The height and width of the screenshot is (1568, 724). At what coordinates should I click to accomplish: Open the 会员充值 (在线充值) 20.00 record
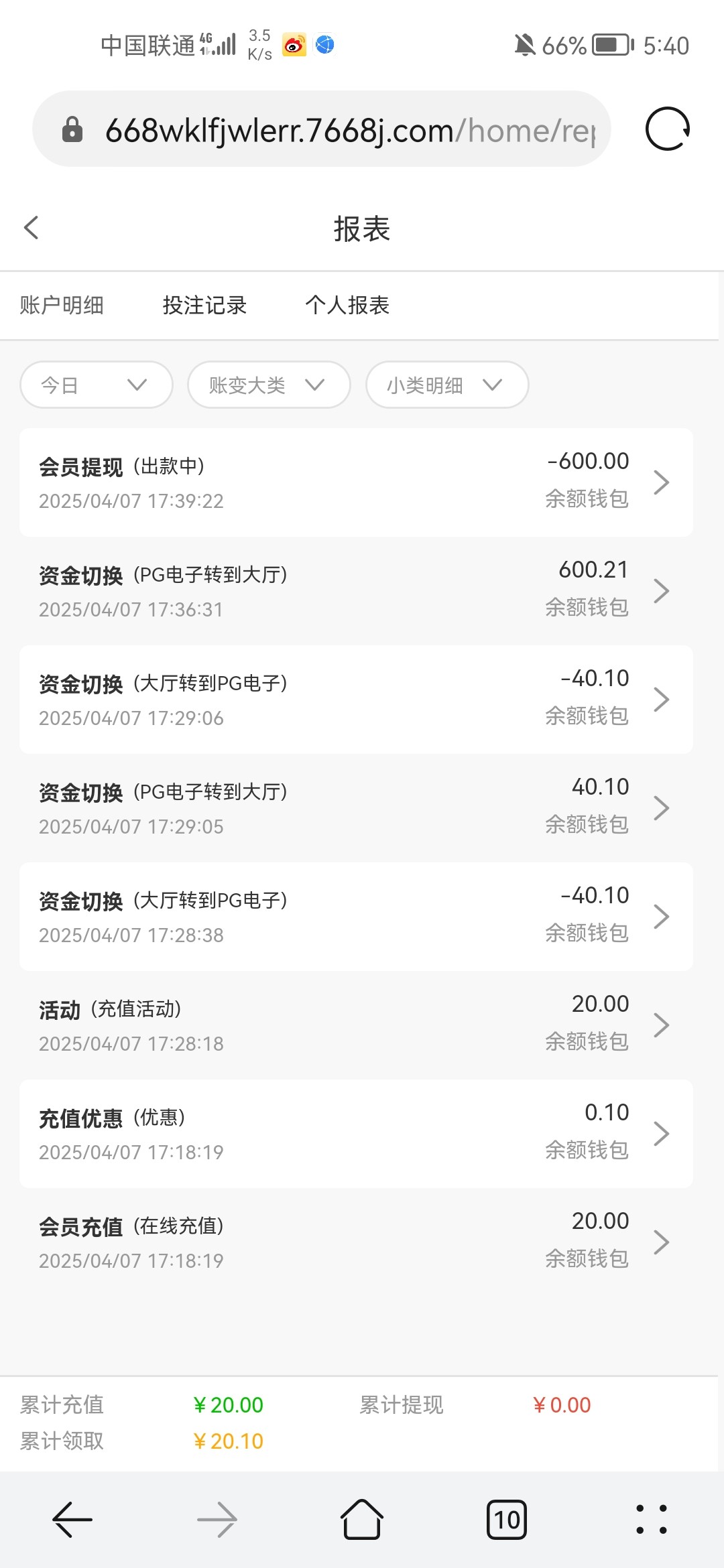tap(355, 1242)
